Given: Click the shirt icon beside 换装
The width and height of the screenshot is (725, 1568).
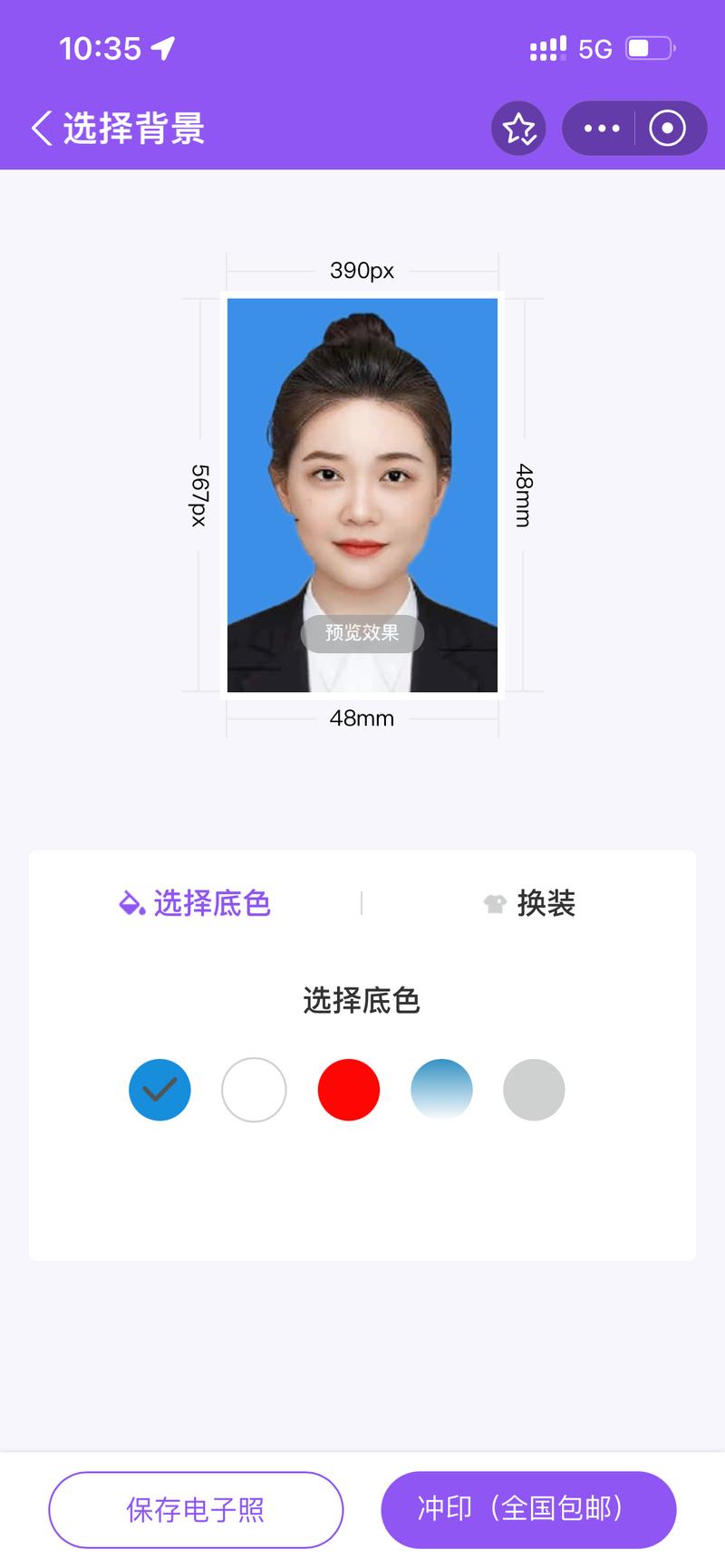Looking at the screenshot, I should [494, 902].
